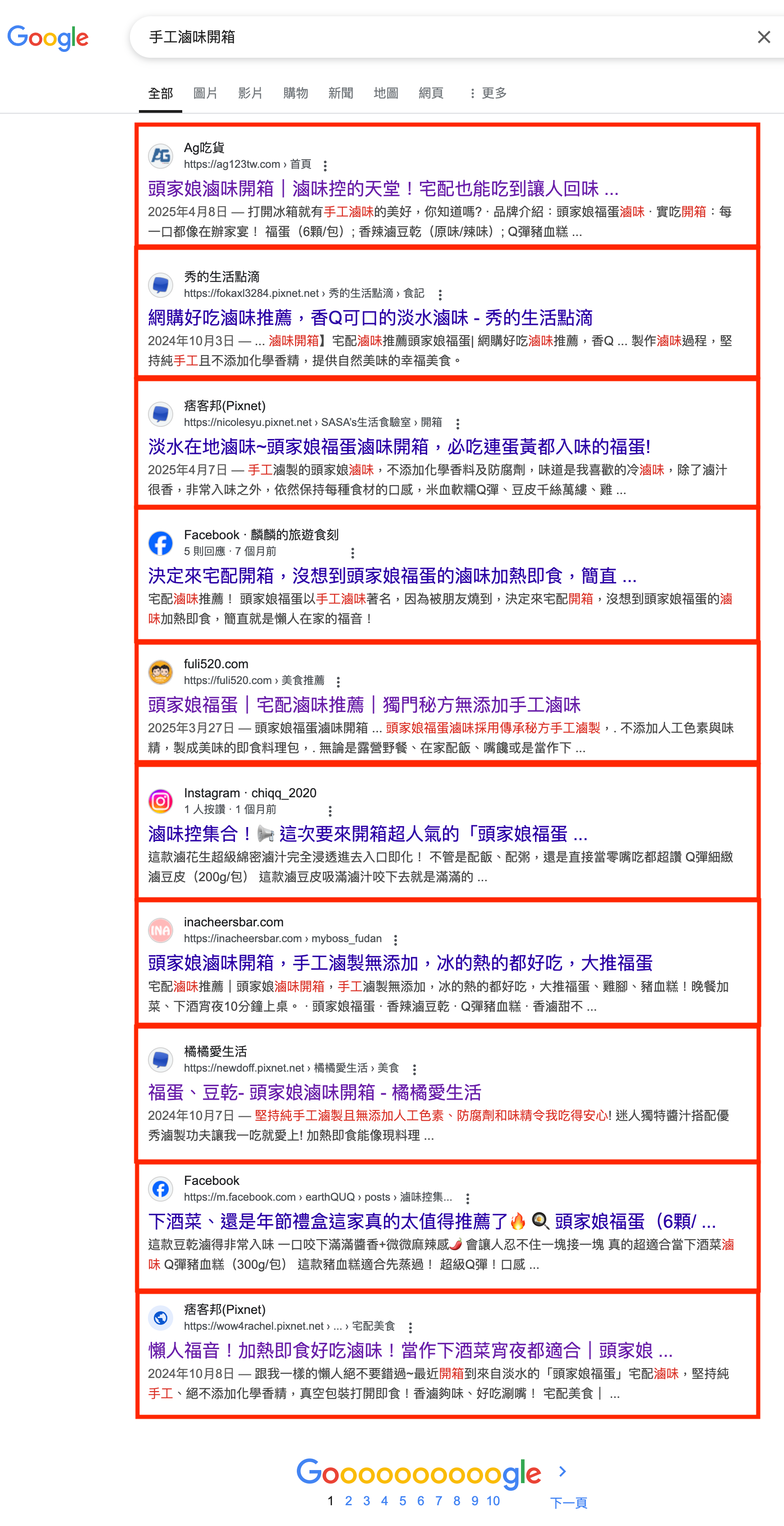Jump to results page 10
The width and height of the screenshot is (784, 1526).
tap(493, 1501)
